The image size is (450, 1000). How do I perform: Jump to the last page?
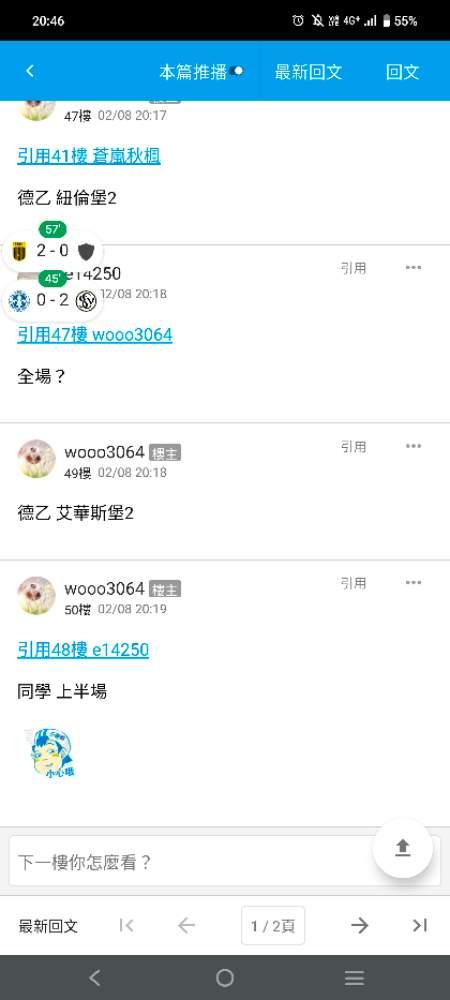point(419,925)
